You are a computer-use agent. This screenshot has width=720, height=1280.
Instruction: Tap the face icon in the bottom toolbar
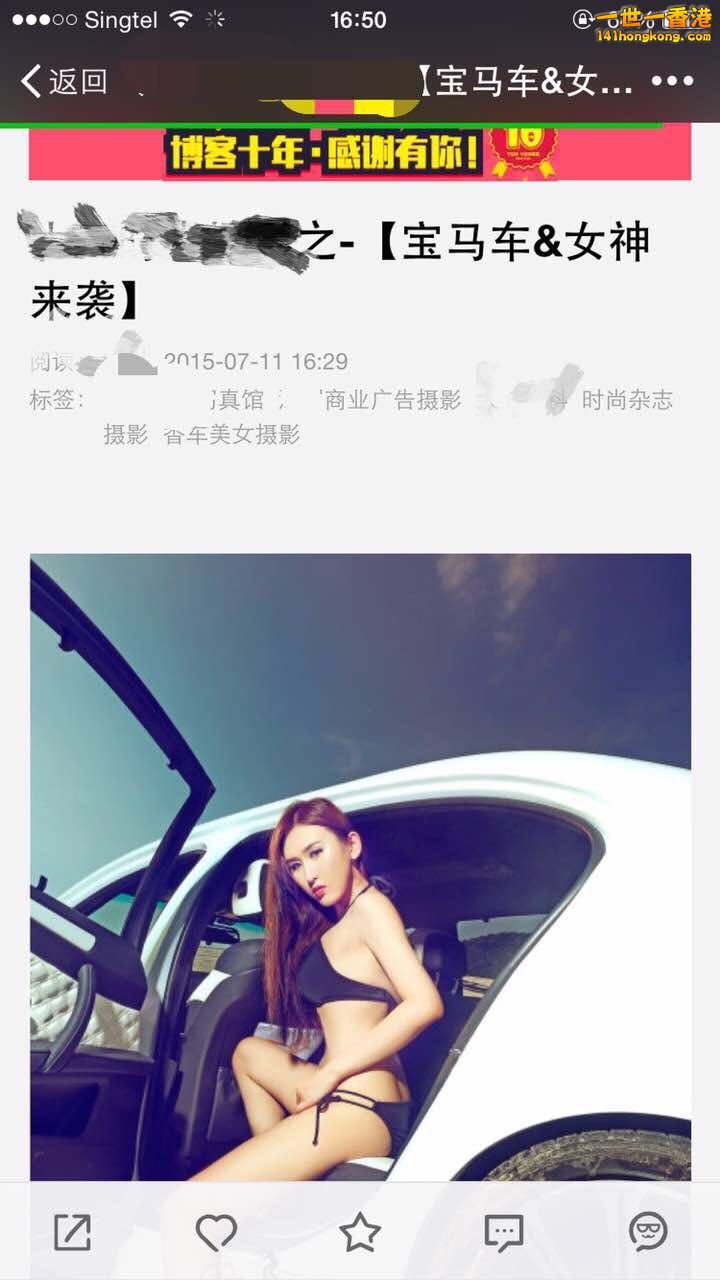[648, 1232]
